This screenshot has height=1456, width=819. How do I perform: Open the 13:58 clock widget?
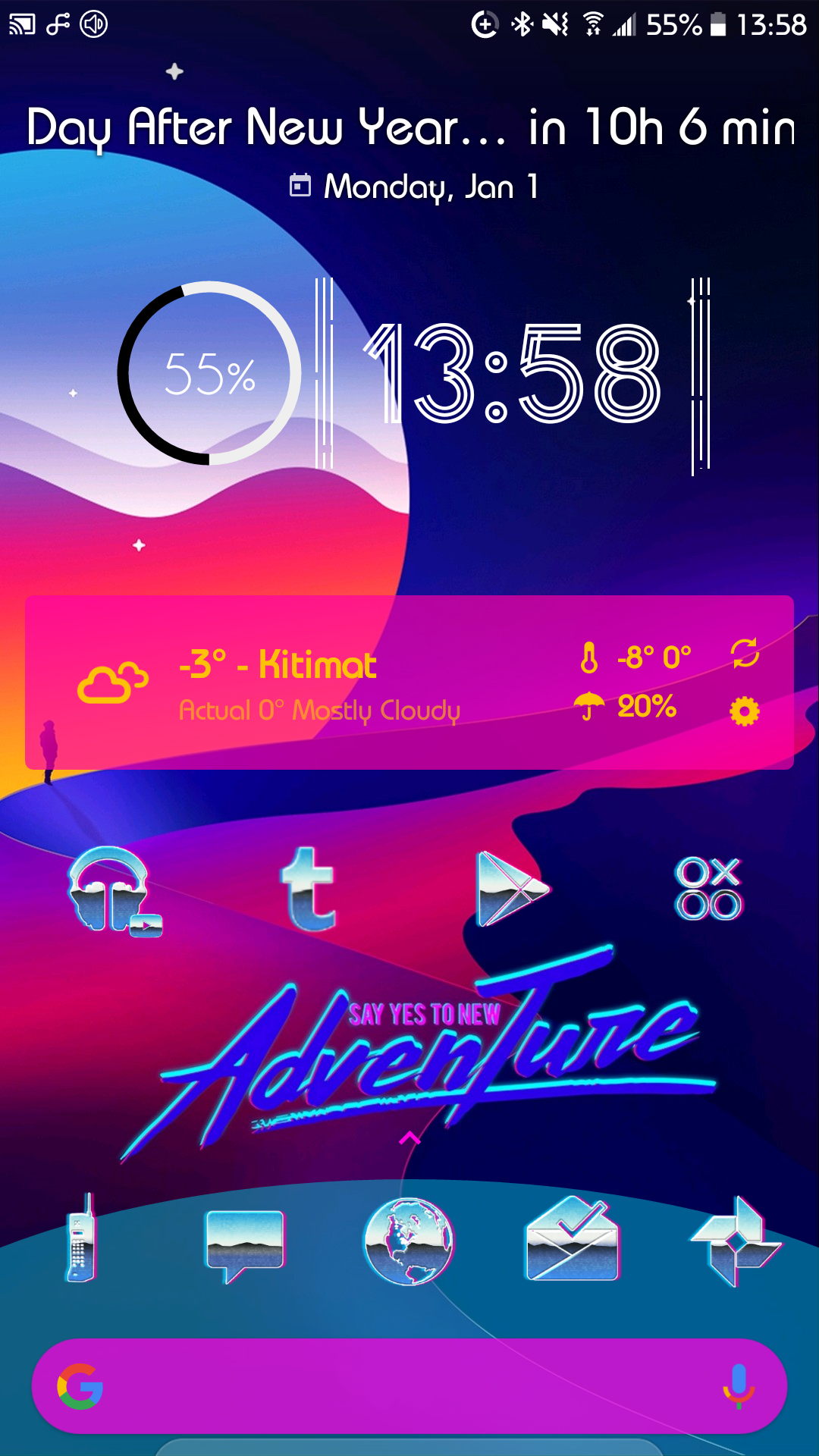[x=513, y=375]
